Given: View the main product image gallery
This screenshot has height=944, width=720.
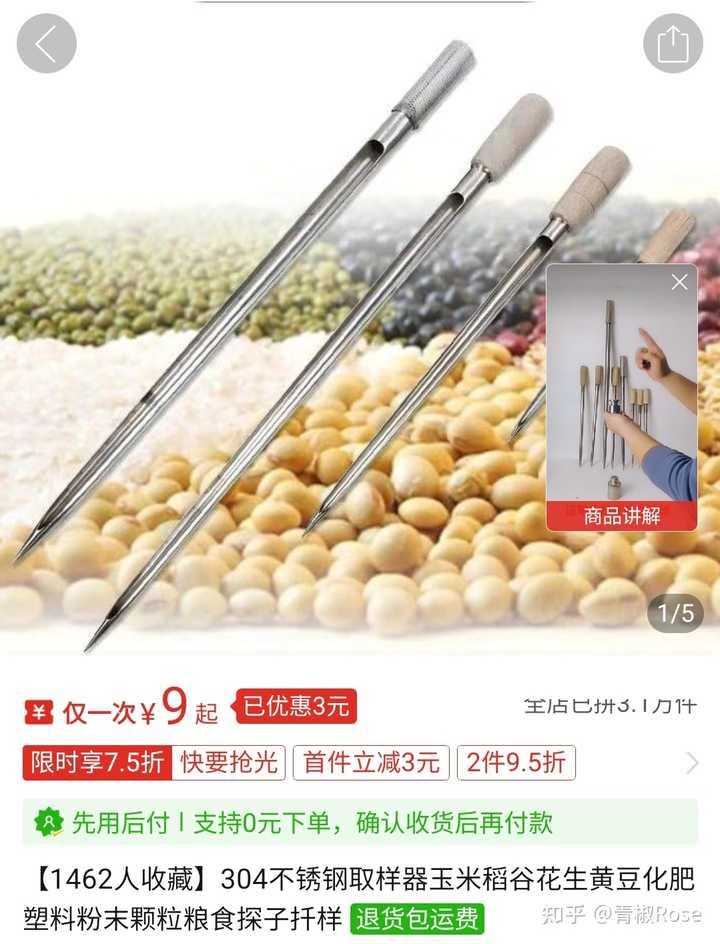Looking at the screenshot, I should tap(270, 400).
